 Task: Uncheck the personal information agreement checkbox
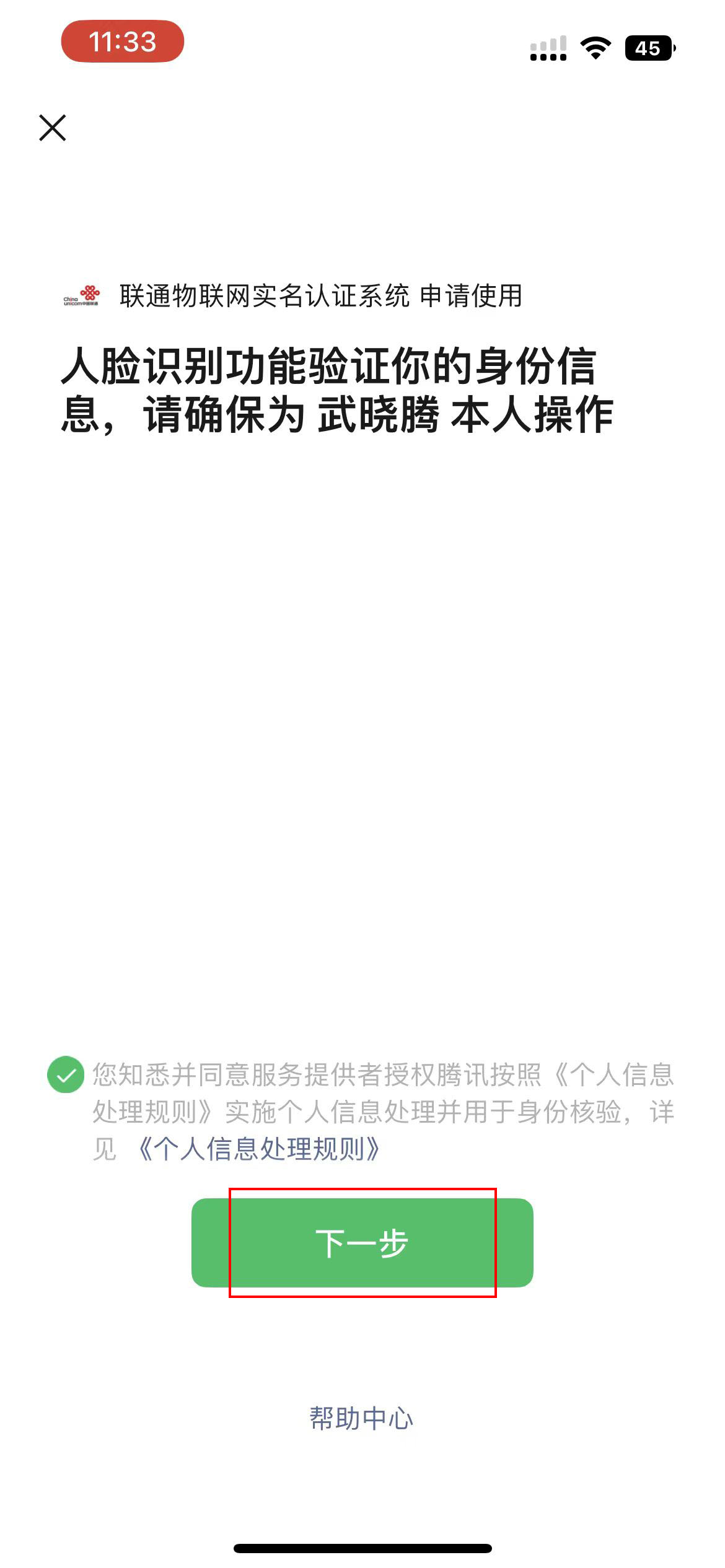pos(66,1074)
